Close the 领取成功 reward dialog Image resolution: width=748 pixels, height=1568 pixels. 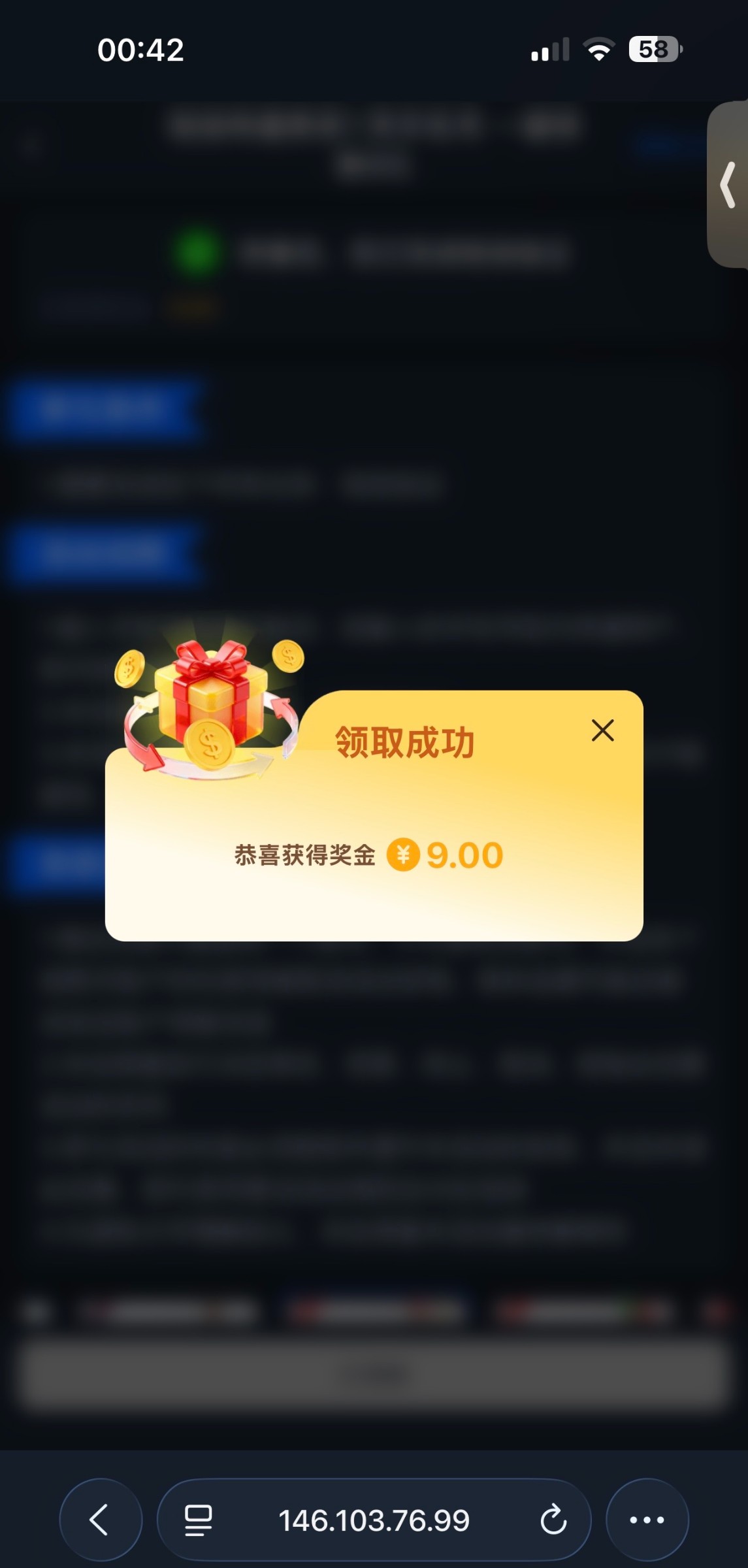point(602,730)
